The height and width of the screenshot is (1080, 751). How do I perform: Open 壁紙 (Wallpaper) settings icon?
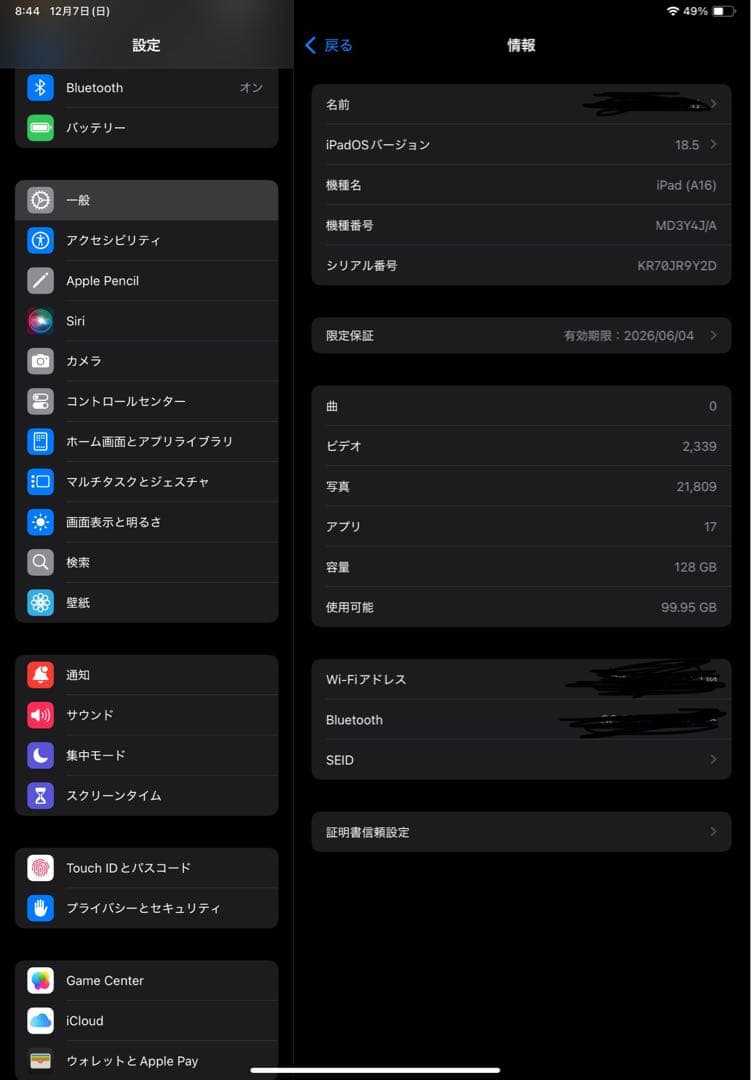pos(40,602)
